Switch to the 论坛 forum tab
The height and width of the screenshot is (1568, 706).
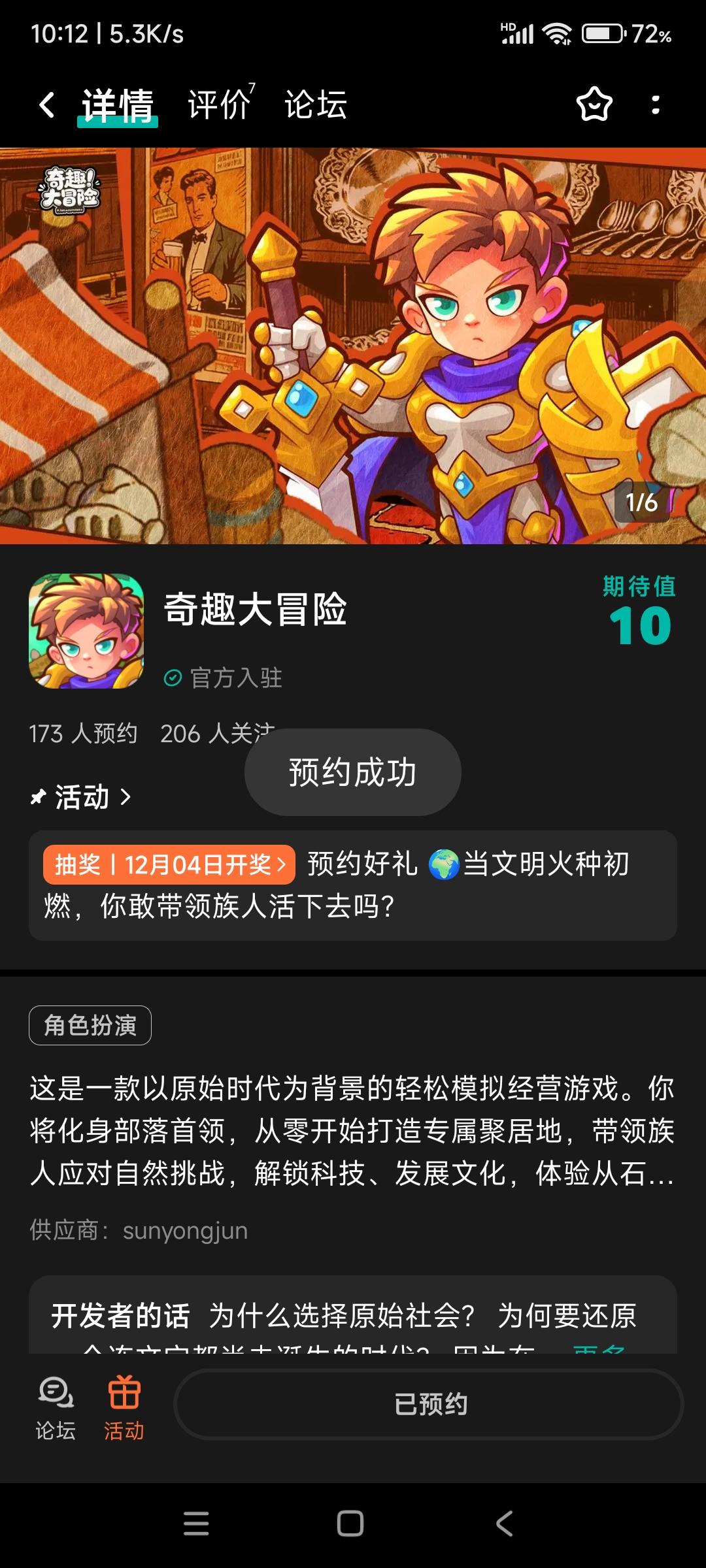click(x=315, y=103)
